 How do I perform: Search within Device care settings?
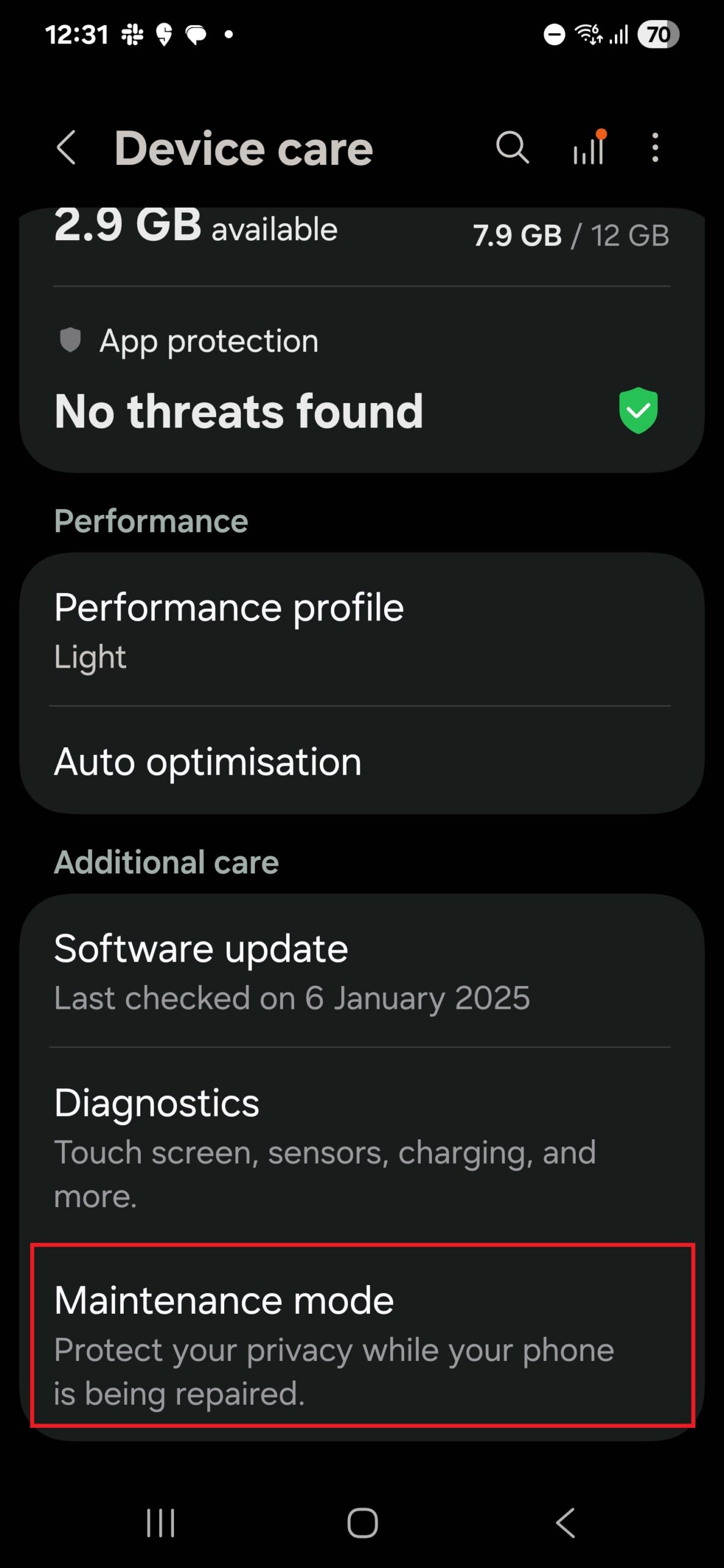tap(512, 148)
